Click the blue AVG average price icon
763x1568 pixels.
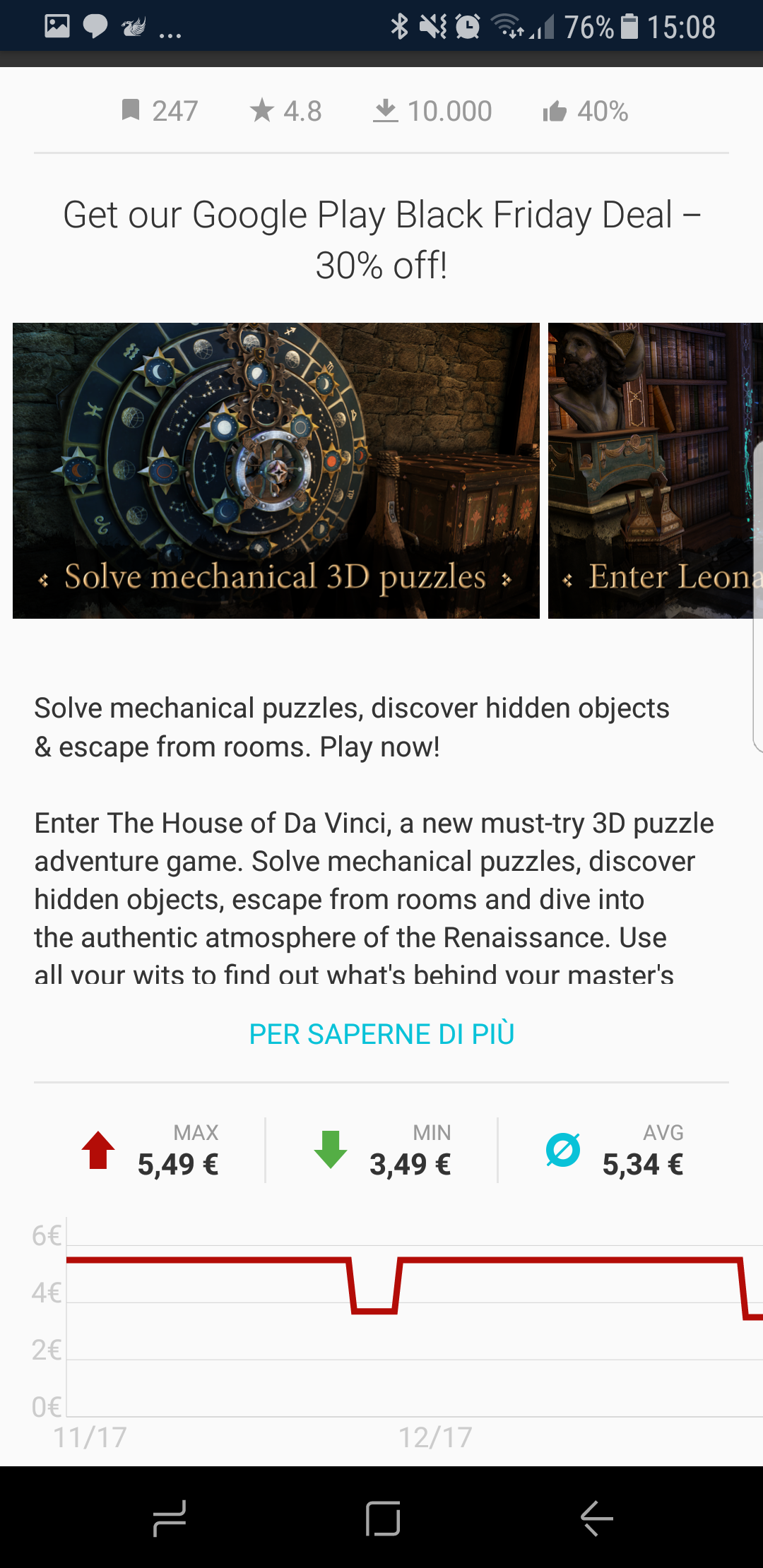(562, 1149)
